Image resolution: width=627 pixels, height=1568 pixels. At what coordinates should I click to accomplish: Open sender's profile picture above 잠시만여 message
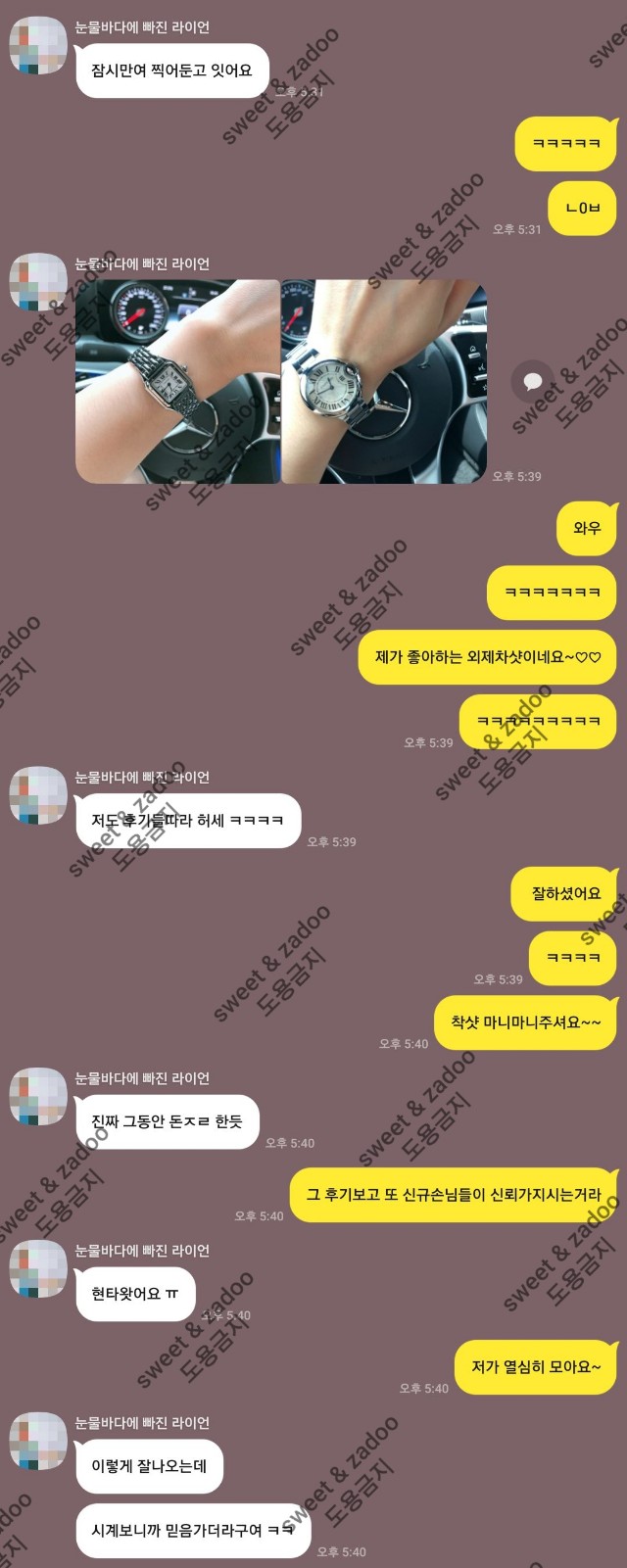(x=37, y=45)
